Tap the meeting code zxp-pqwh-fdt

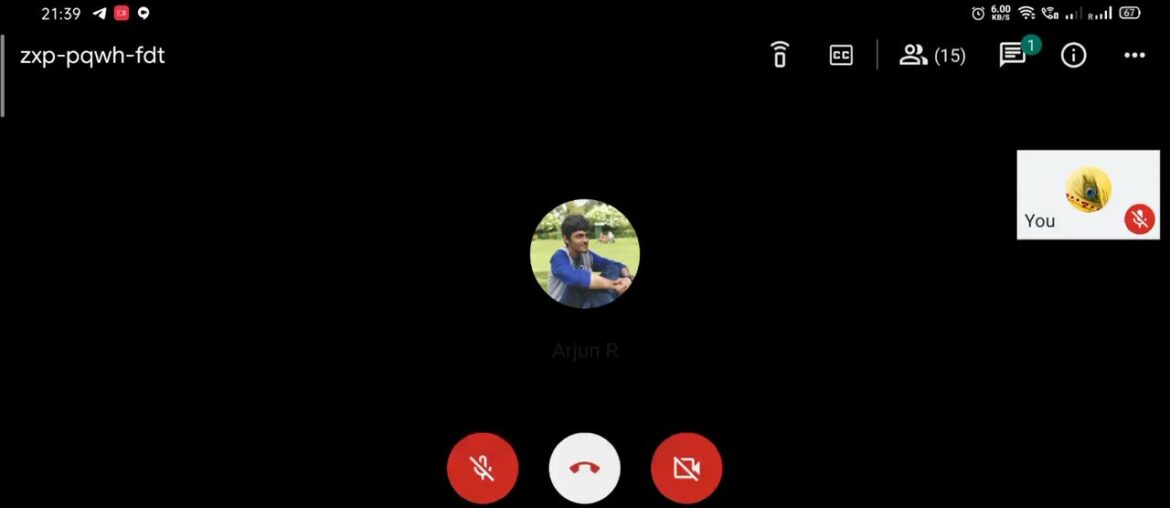92,55
